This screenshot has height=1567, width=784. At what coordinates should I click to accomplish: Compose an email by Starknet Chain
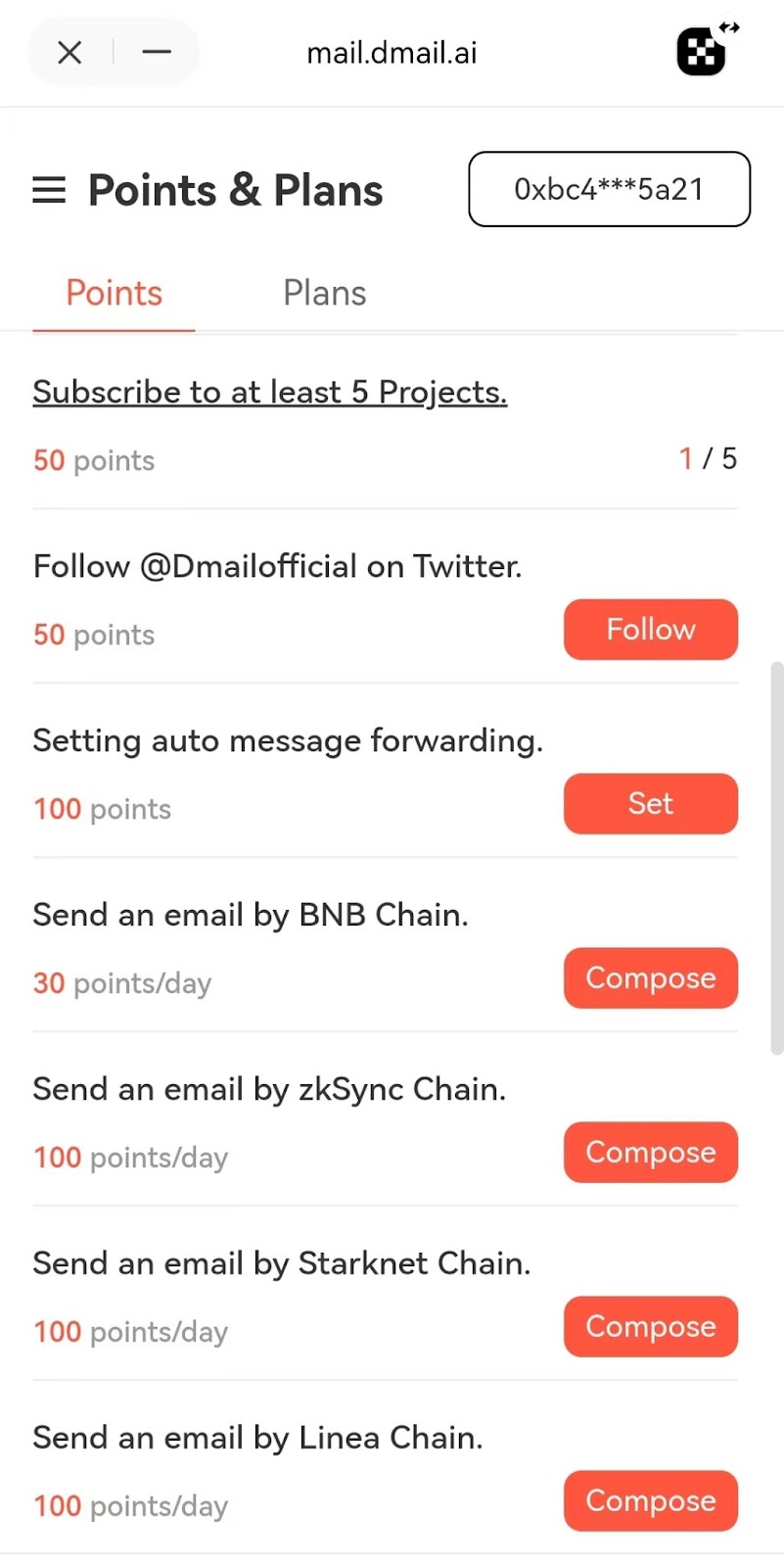tap(651, 1327)
